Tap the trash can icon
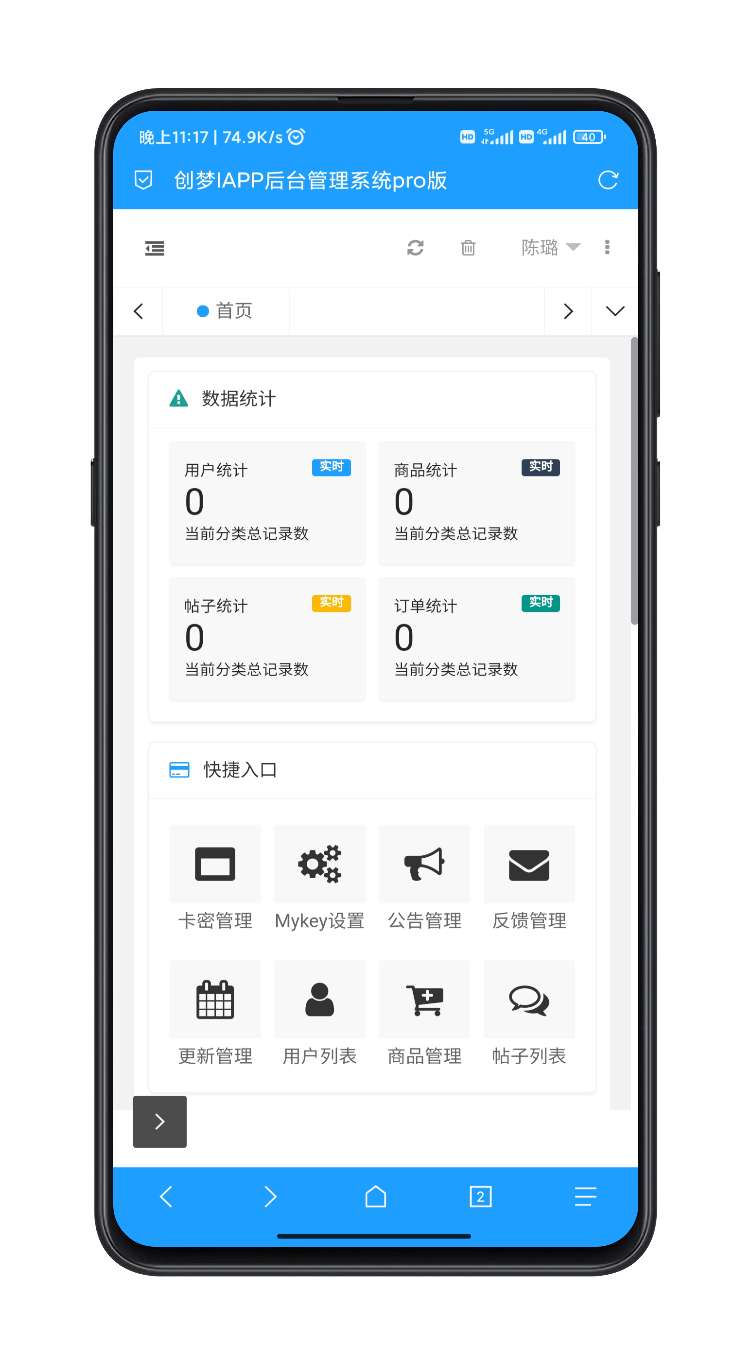 coord(468,248)
